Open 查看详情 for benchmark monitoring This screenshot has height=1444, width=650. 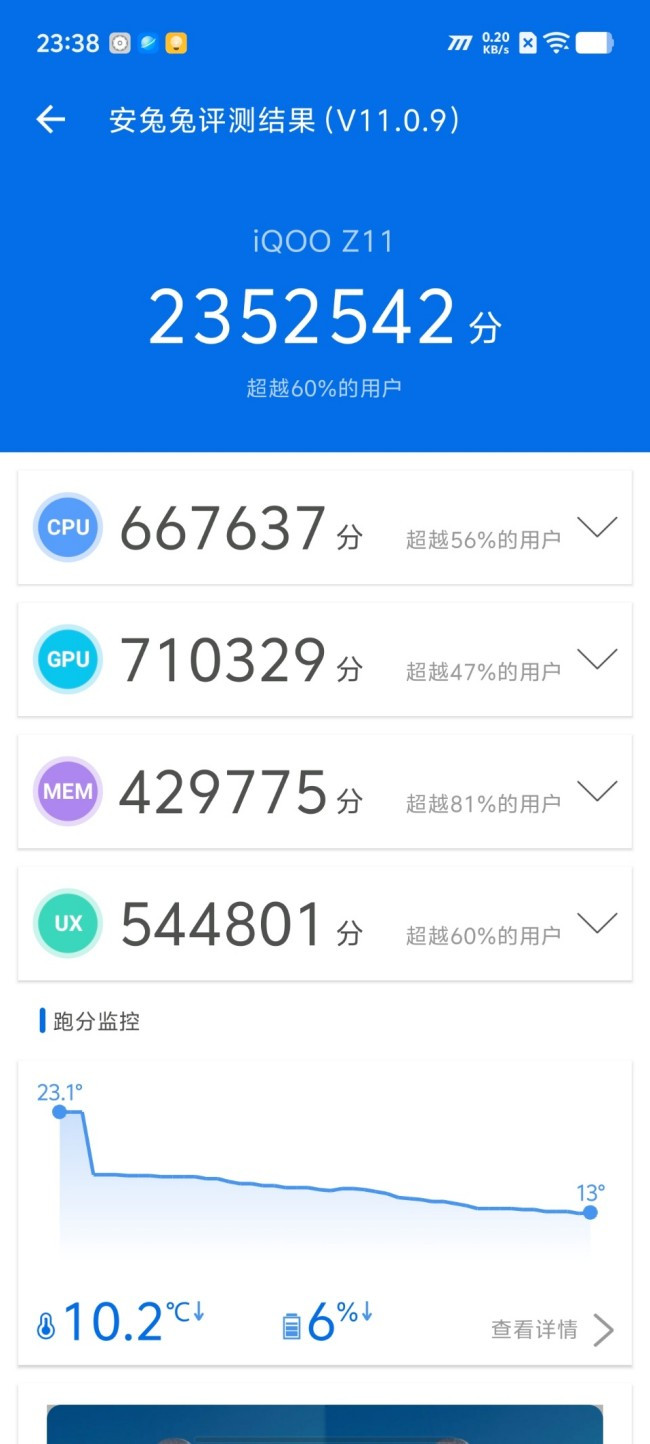coord(552,1330)
